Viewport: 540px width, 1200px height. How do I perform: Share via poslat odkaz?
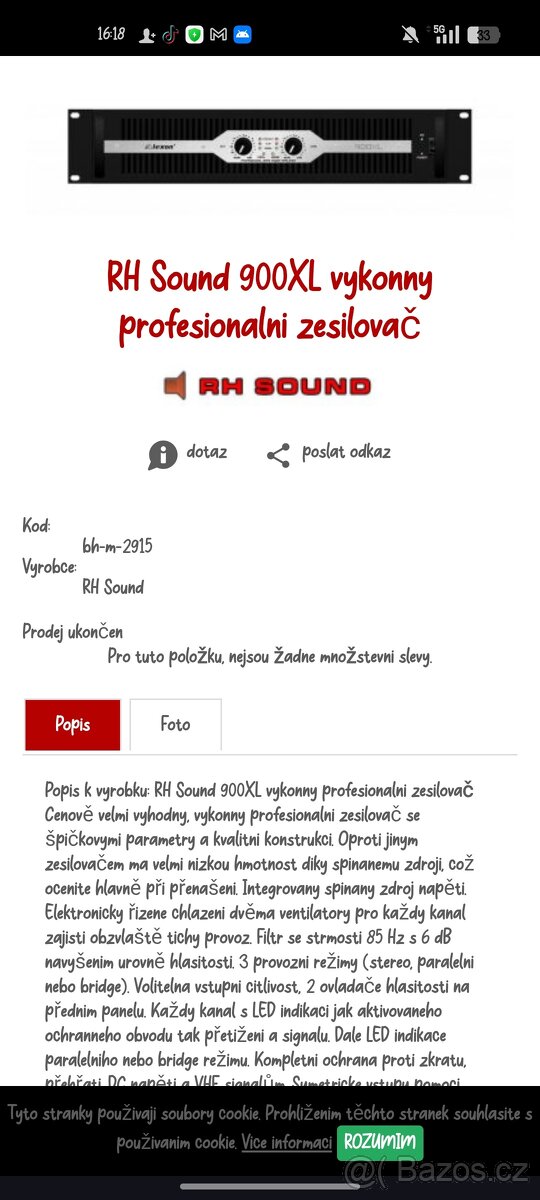tap(328, 453)
